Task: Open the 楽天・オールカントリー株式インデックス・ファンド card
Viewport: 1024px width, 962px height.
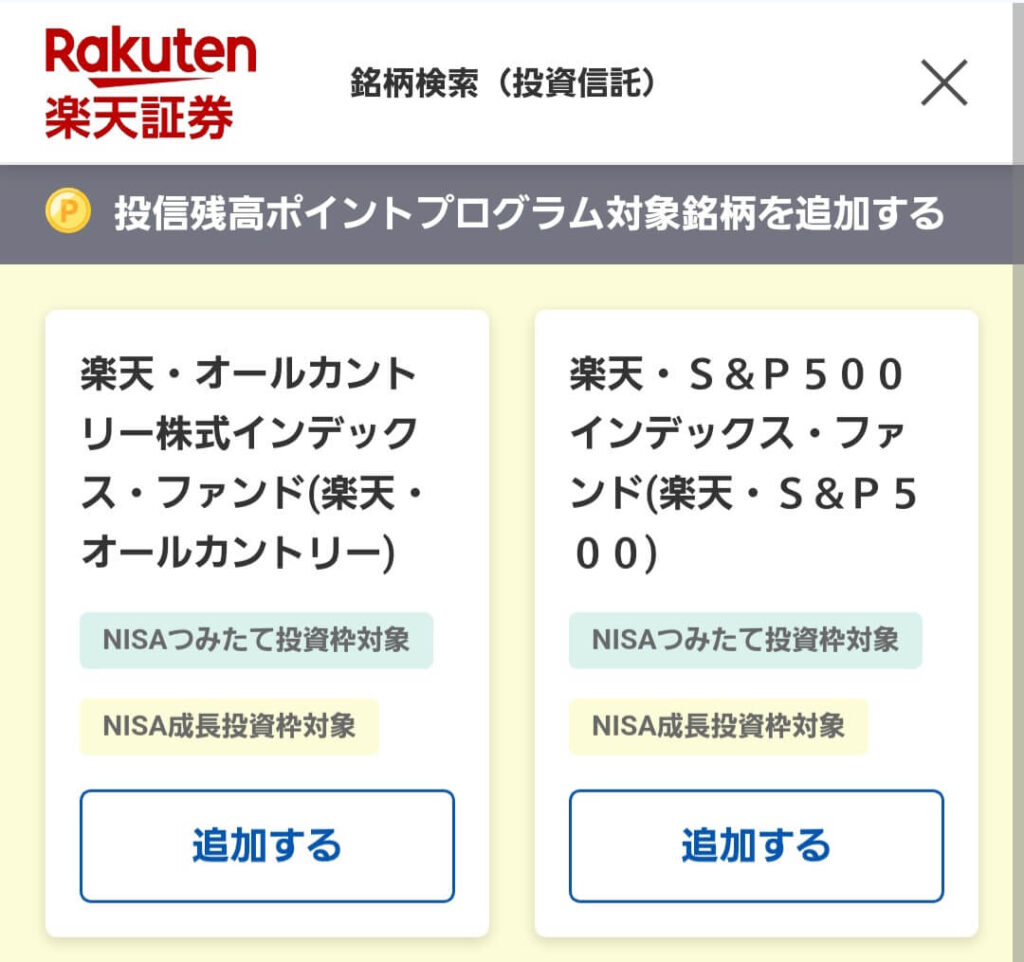Action: 250,464
